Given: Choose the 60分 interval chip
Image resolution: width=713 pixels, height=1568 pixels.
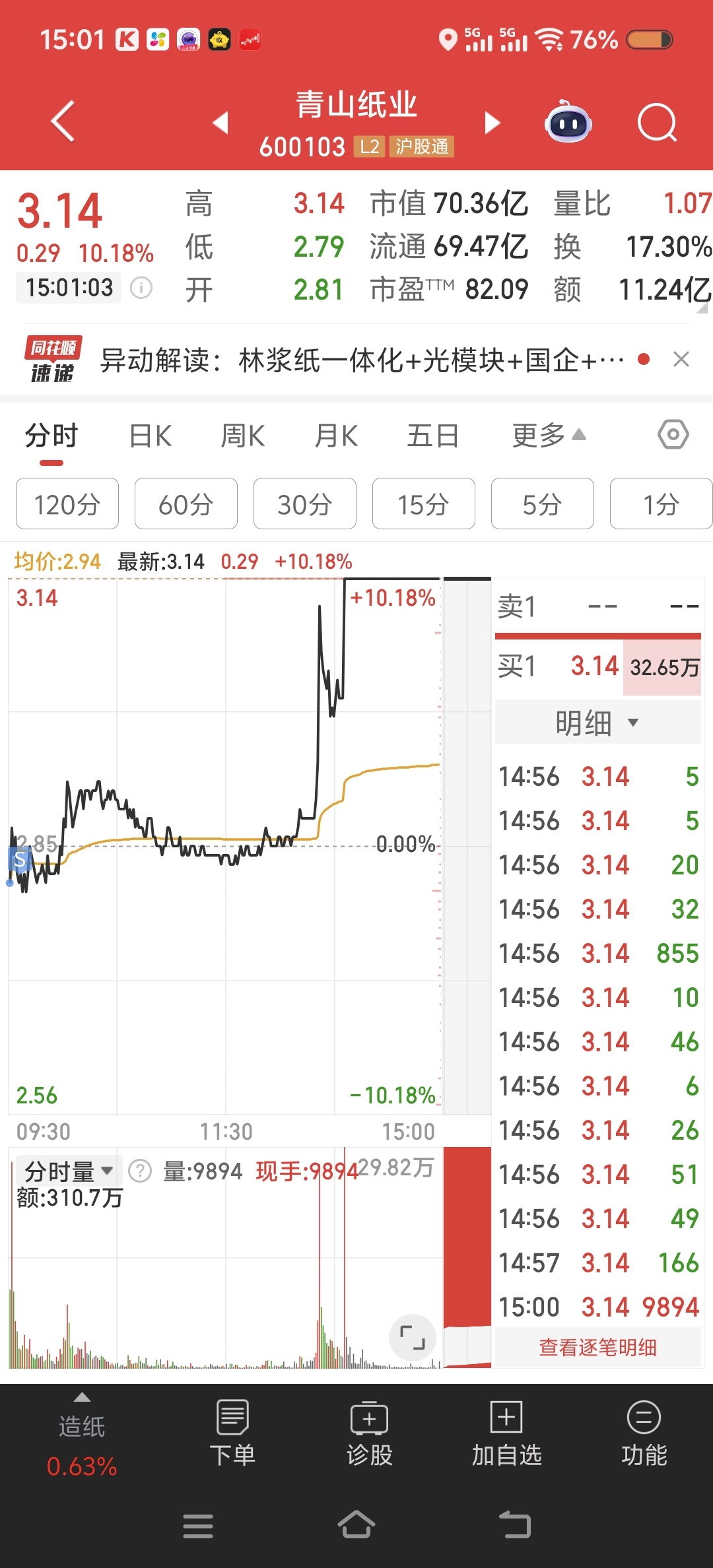Looking at the screenshot, I should tap(186, 504).
